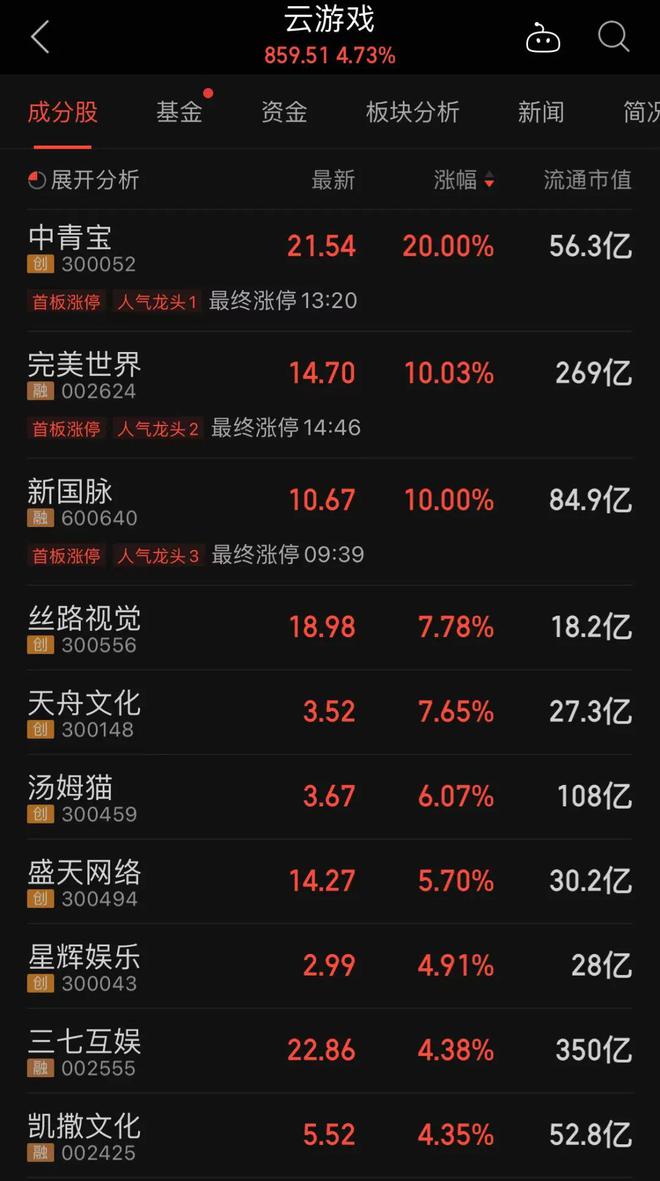
Task: Select the 成分股 tab
Action: (x=63, y=112)
